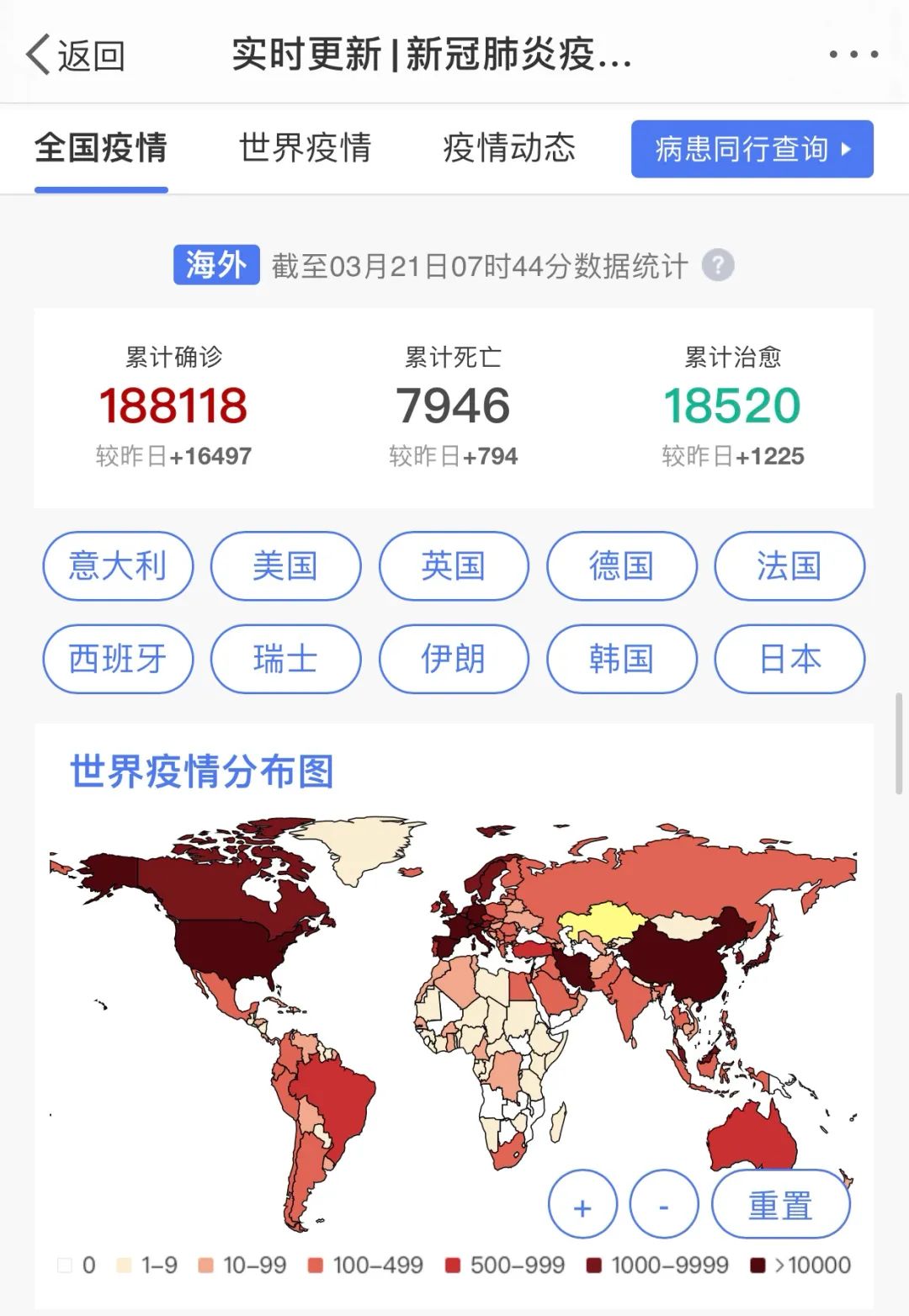View data for 美国
The image size is (909, 1316).
point(285,565)
